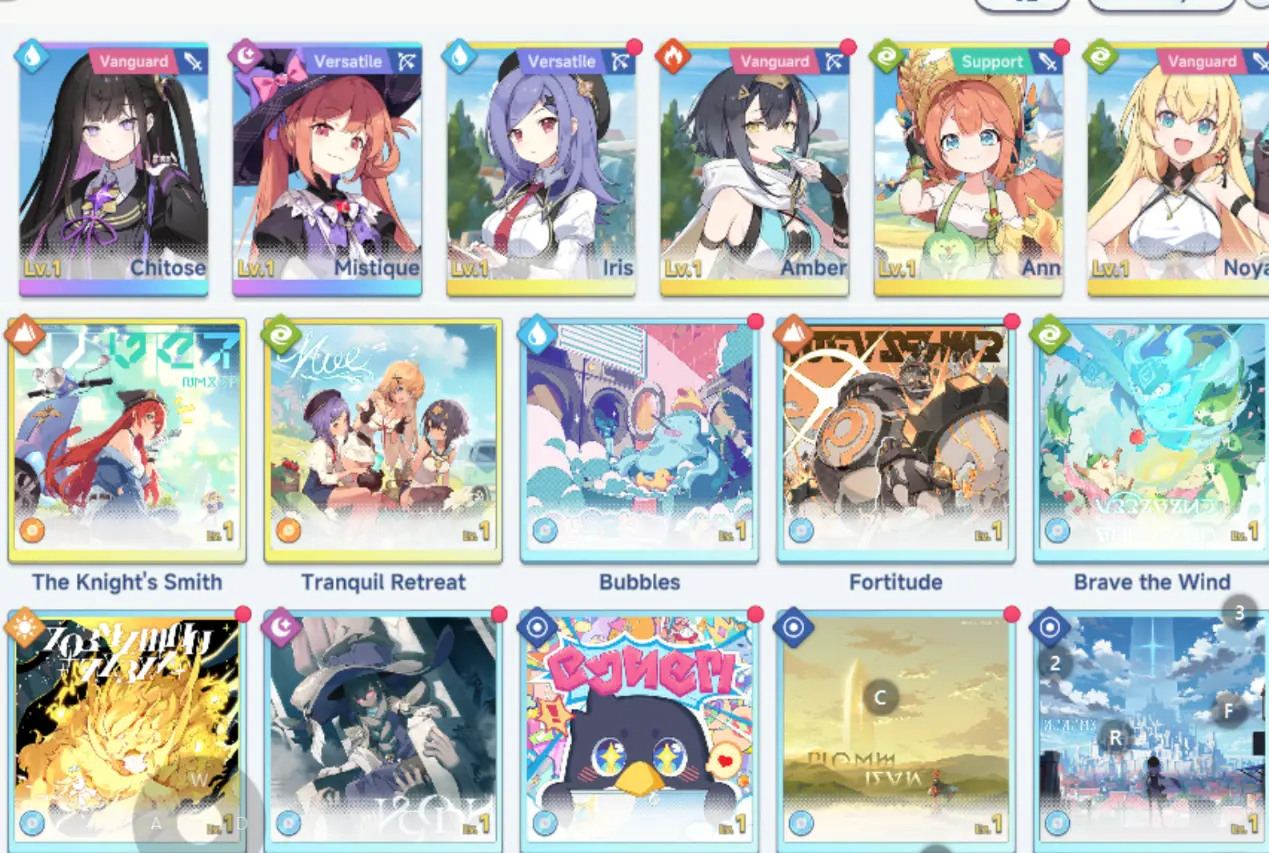Viewport: 1269px width, 853px height.
Task: Select Brave the Wind disc
Action: (1151, 440)
